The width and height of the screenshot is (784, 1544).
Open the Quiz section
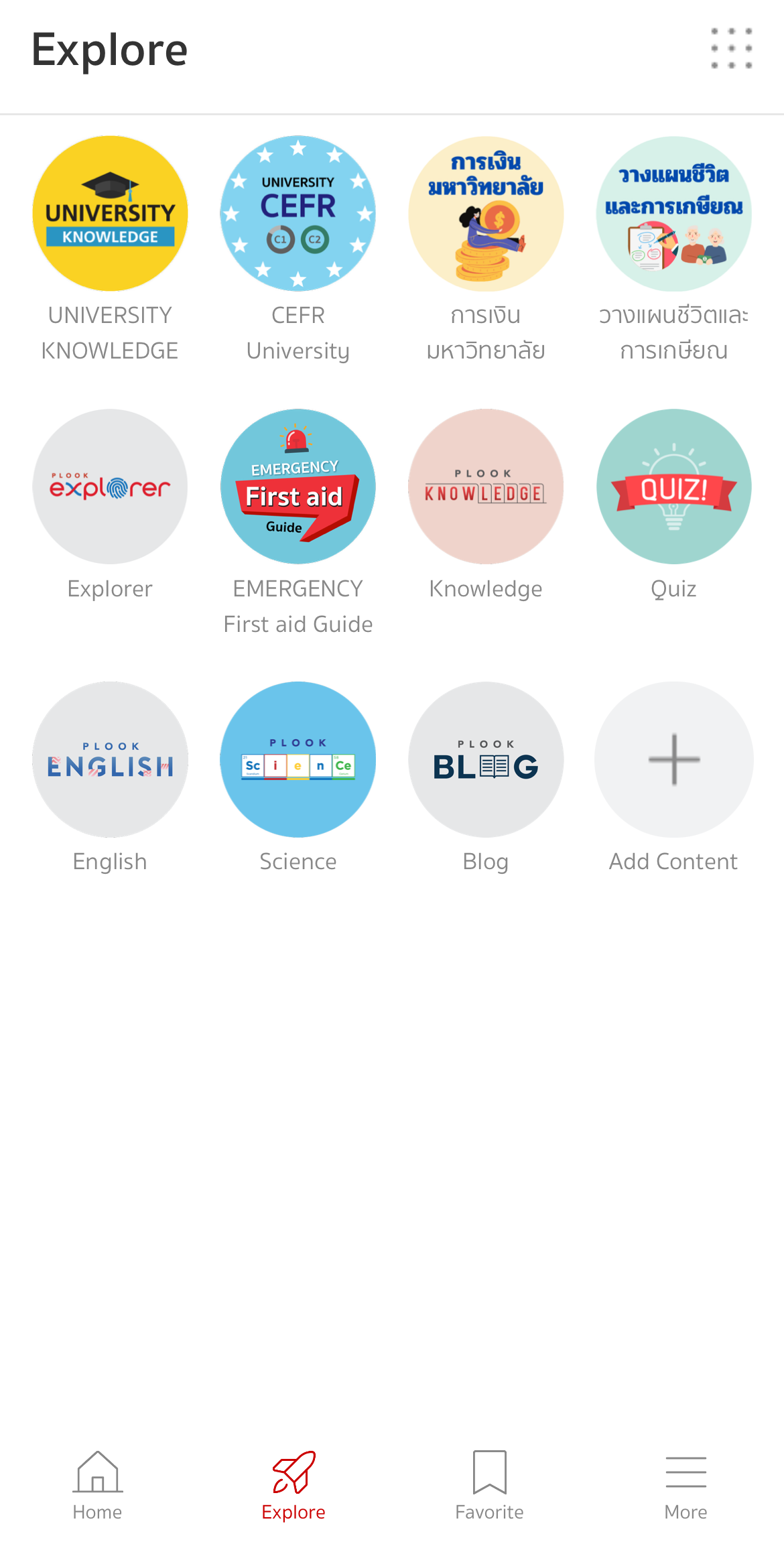[673, 487]
